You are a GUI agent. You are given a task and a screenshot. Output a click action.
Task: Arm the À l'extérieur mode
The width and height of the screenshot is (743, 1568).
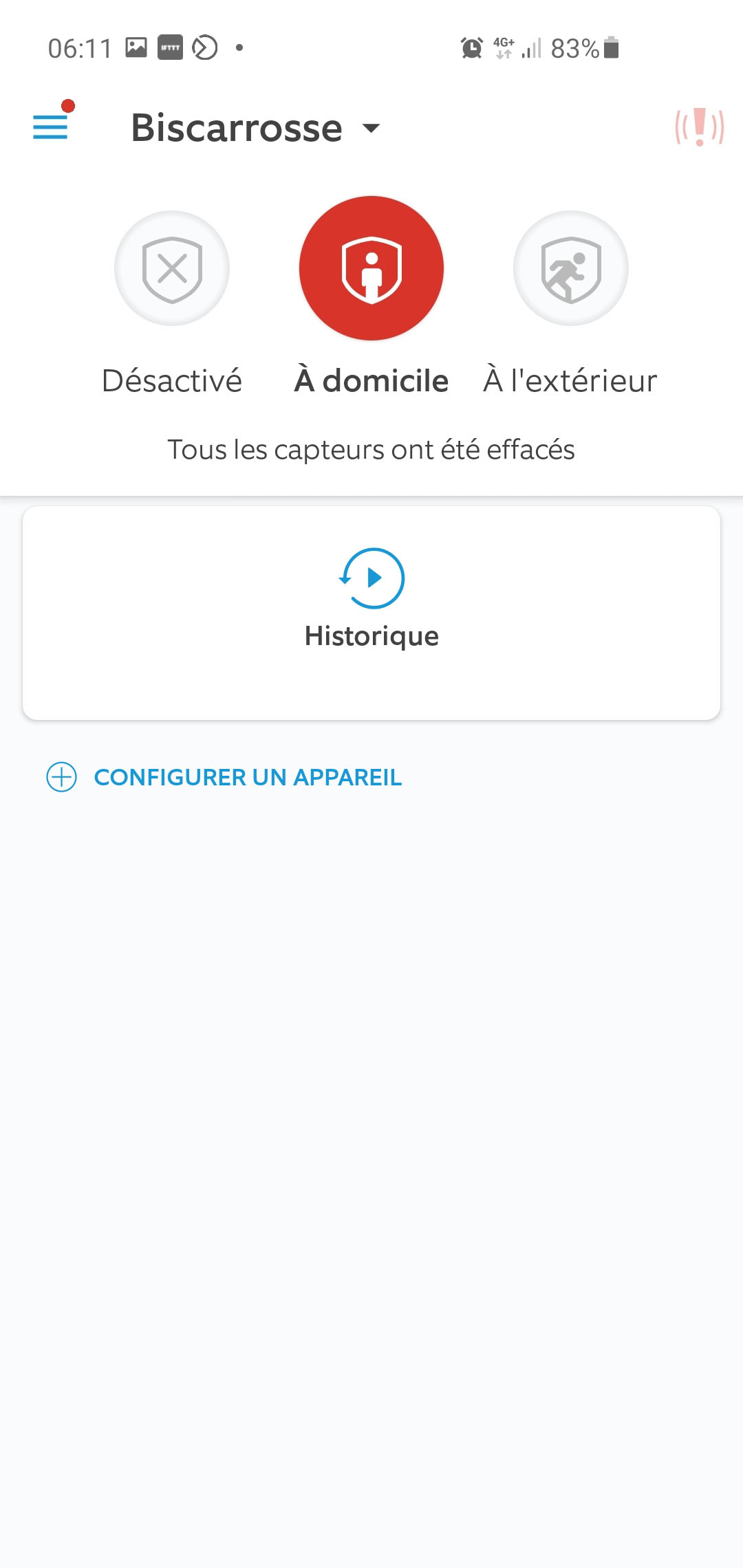click(571, 268)
